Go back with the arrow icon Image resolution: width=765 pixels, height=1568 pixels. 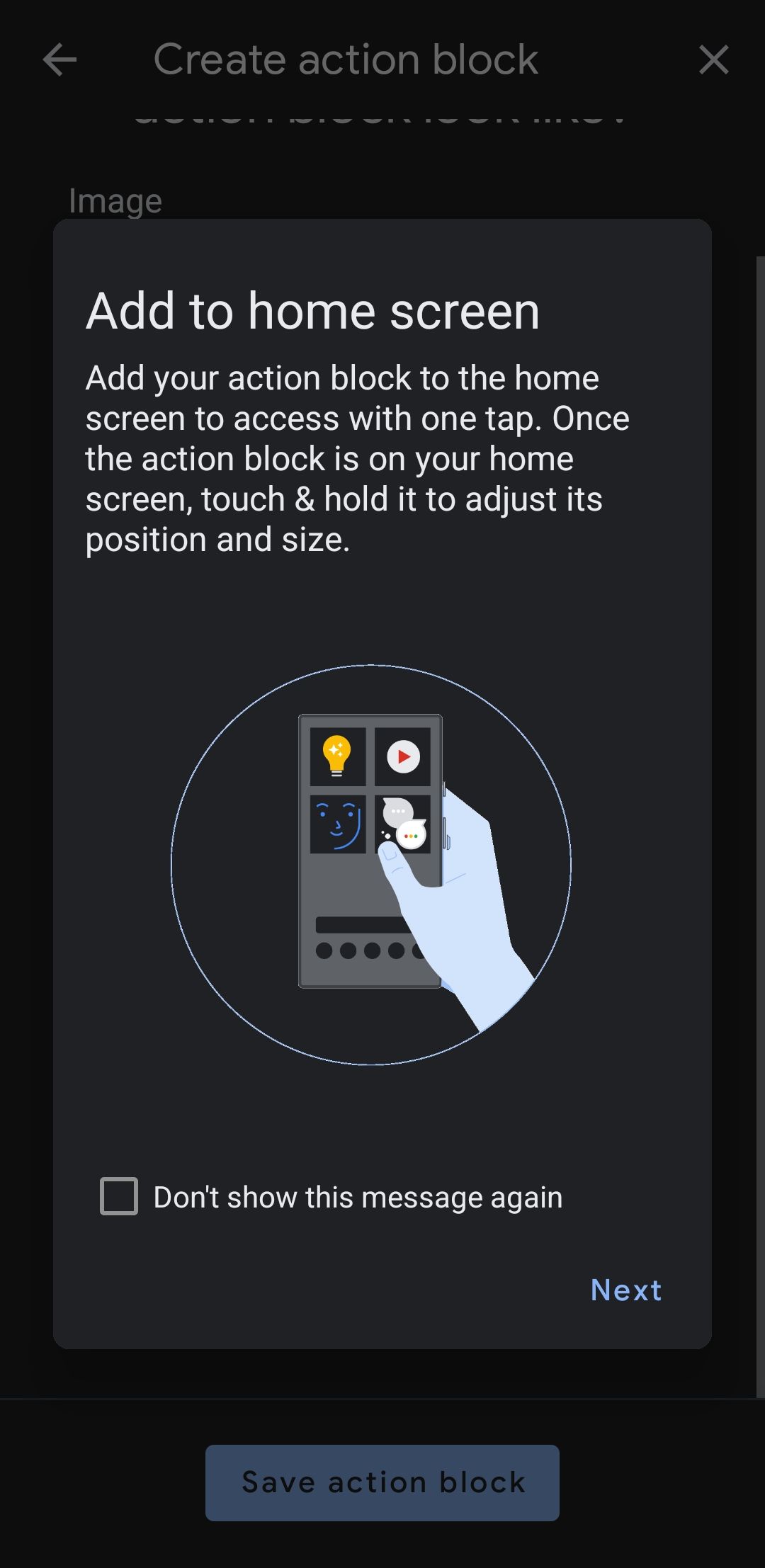(59, 59)
